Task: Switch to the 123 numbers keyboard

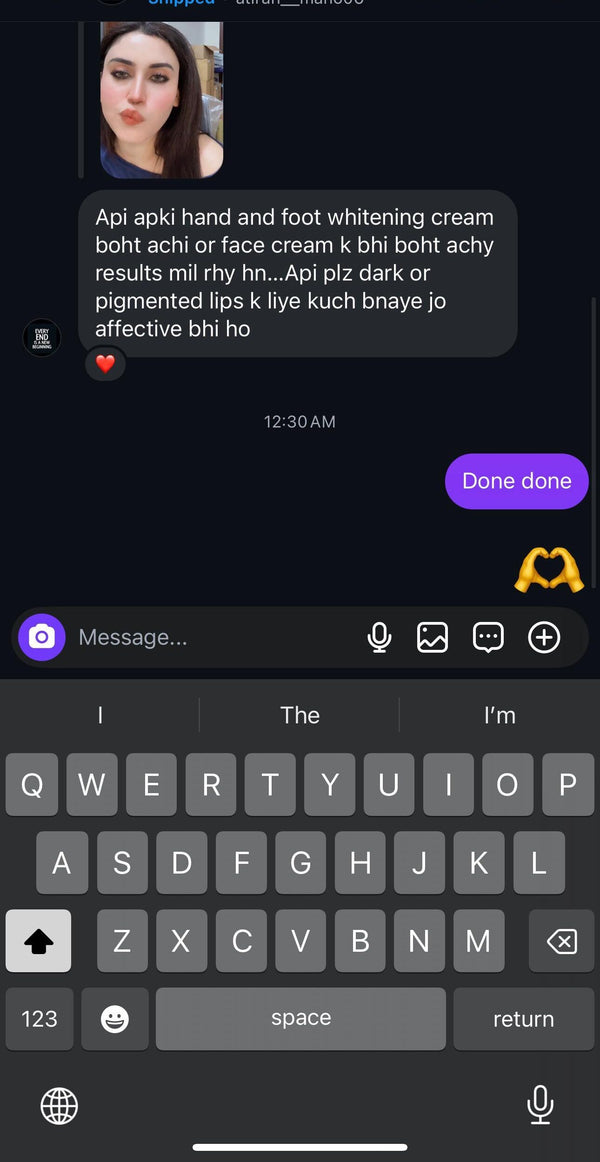Action: [39, 1019]
